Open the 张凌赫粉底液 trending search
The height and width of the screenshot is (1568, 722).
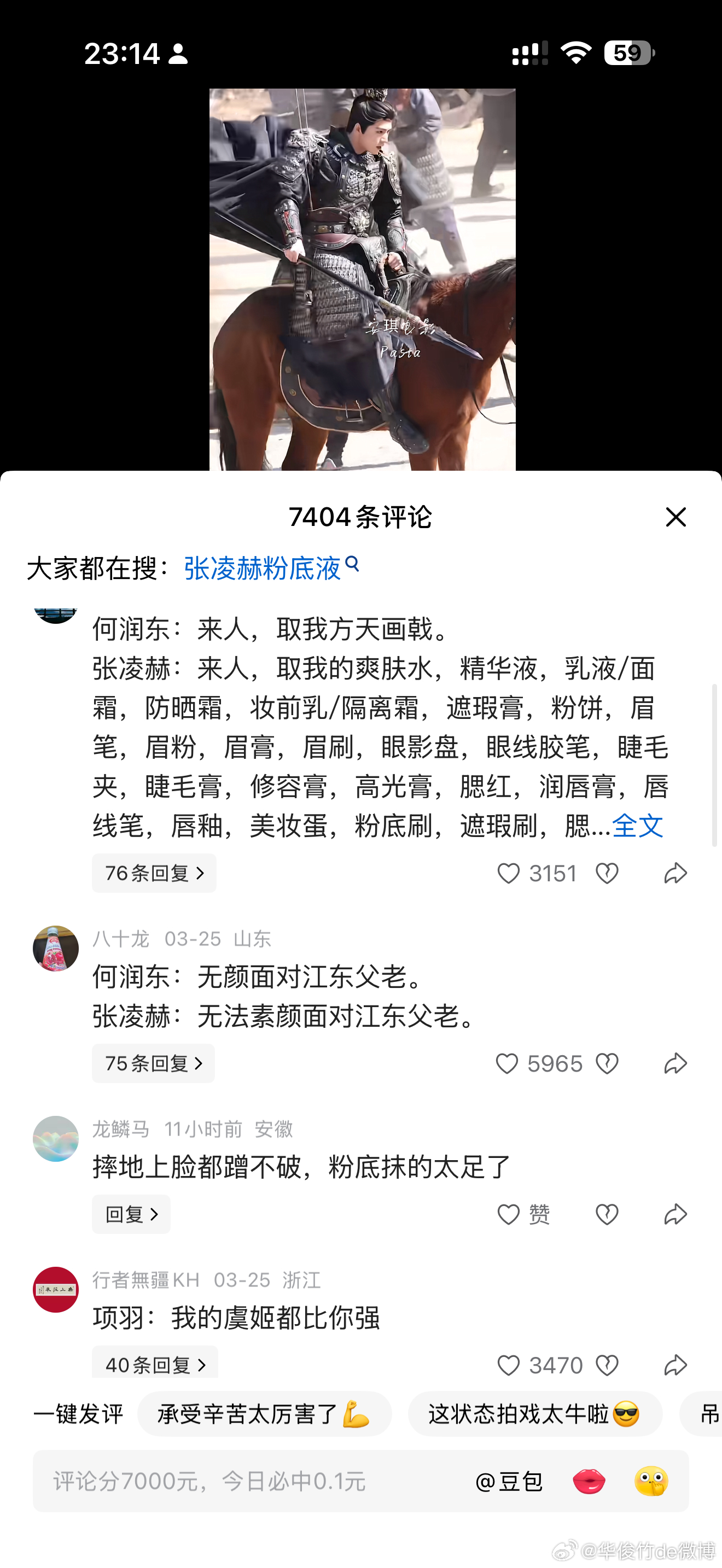(x=263, y=569)
